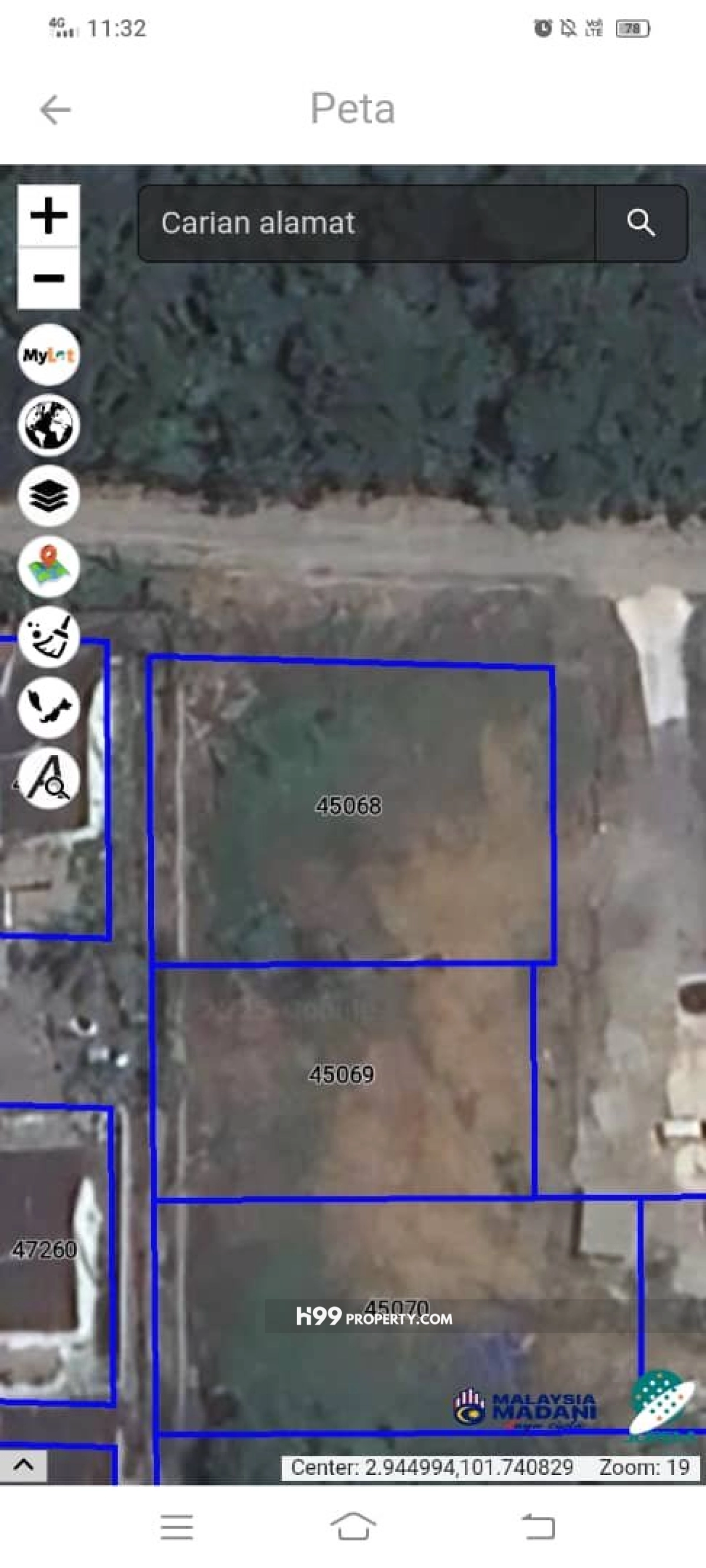Open the measure tool compass icon
706x1568 pixels.
(x=49, y=778)
